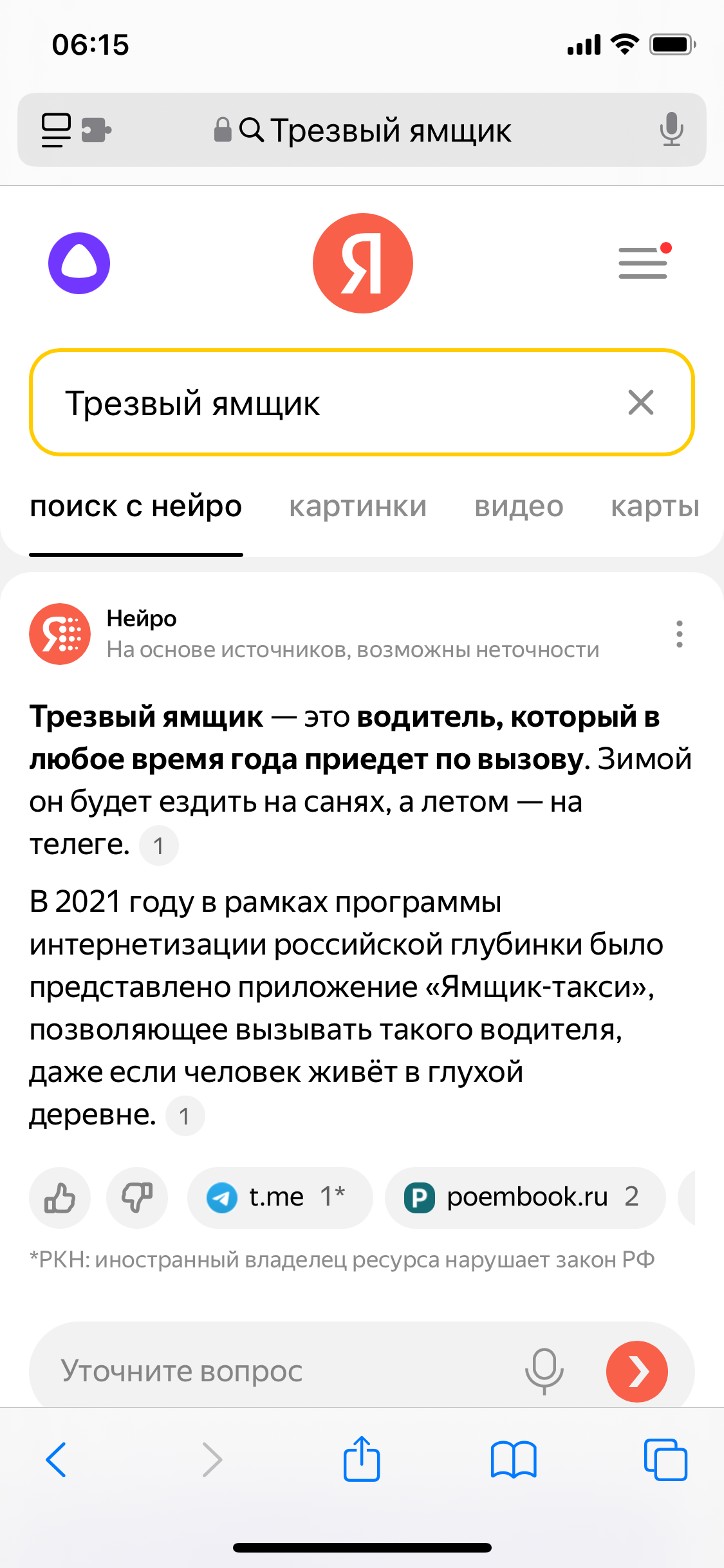
Task: Open the Alice assistant icon
Action: [x=79, y=263]
